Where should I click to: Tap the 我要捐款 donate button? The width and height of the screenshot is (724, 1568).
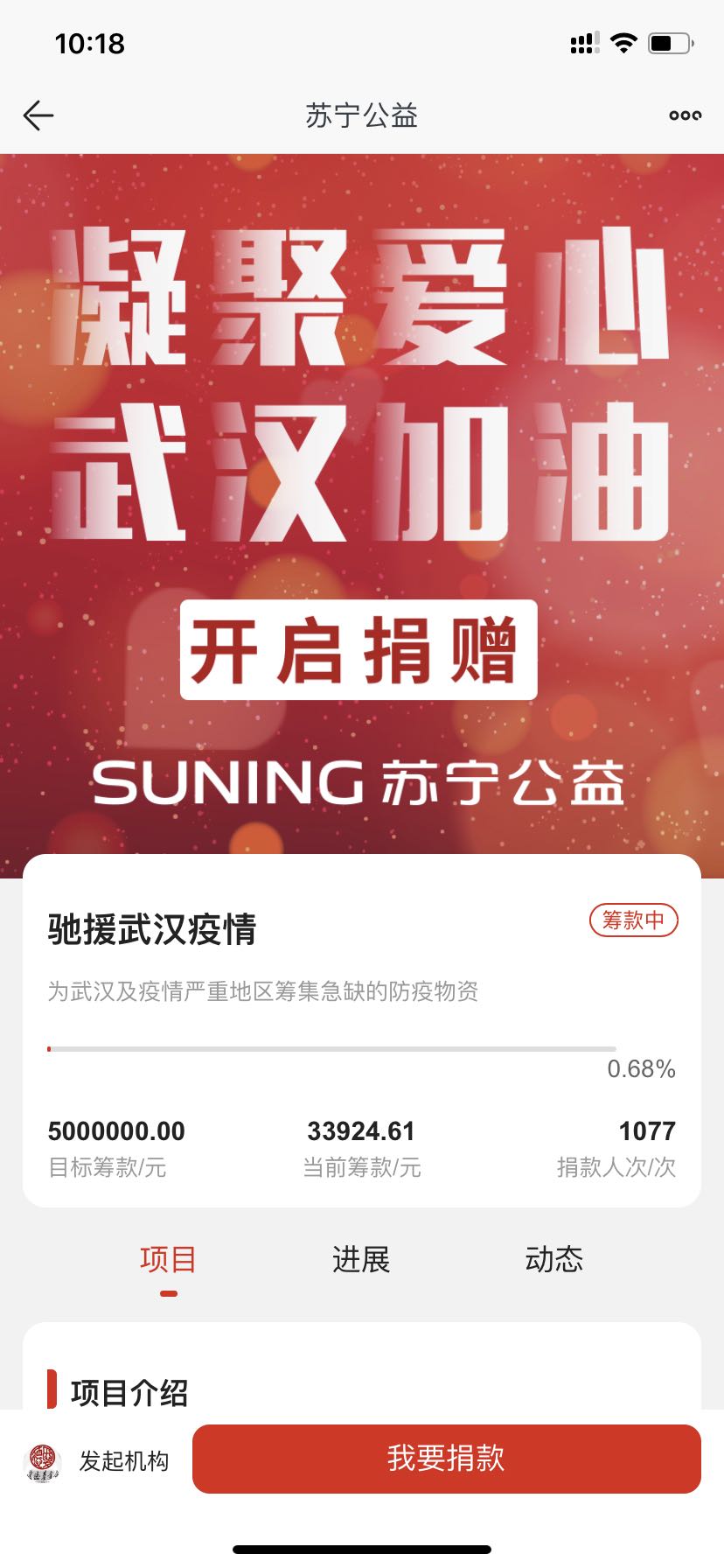pos(446,1459)
